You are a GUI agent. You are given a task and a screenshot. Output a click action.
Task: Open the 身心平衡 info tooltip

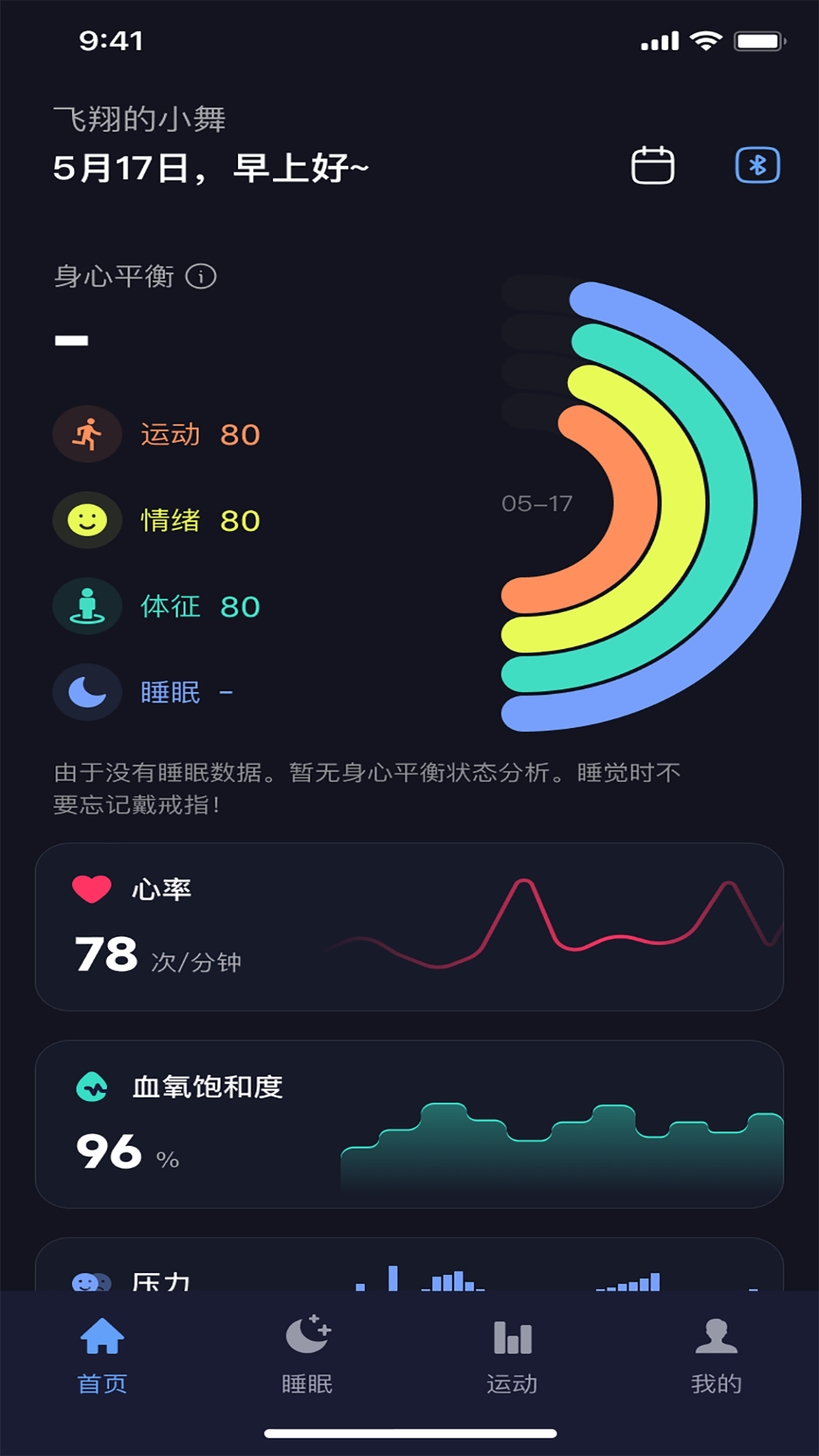(200, 277)
